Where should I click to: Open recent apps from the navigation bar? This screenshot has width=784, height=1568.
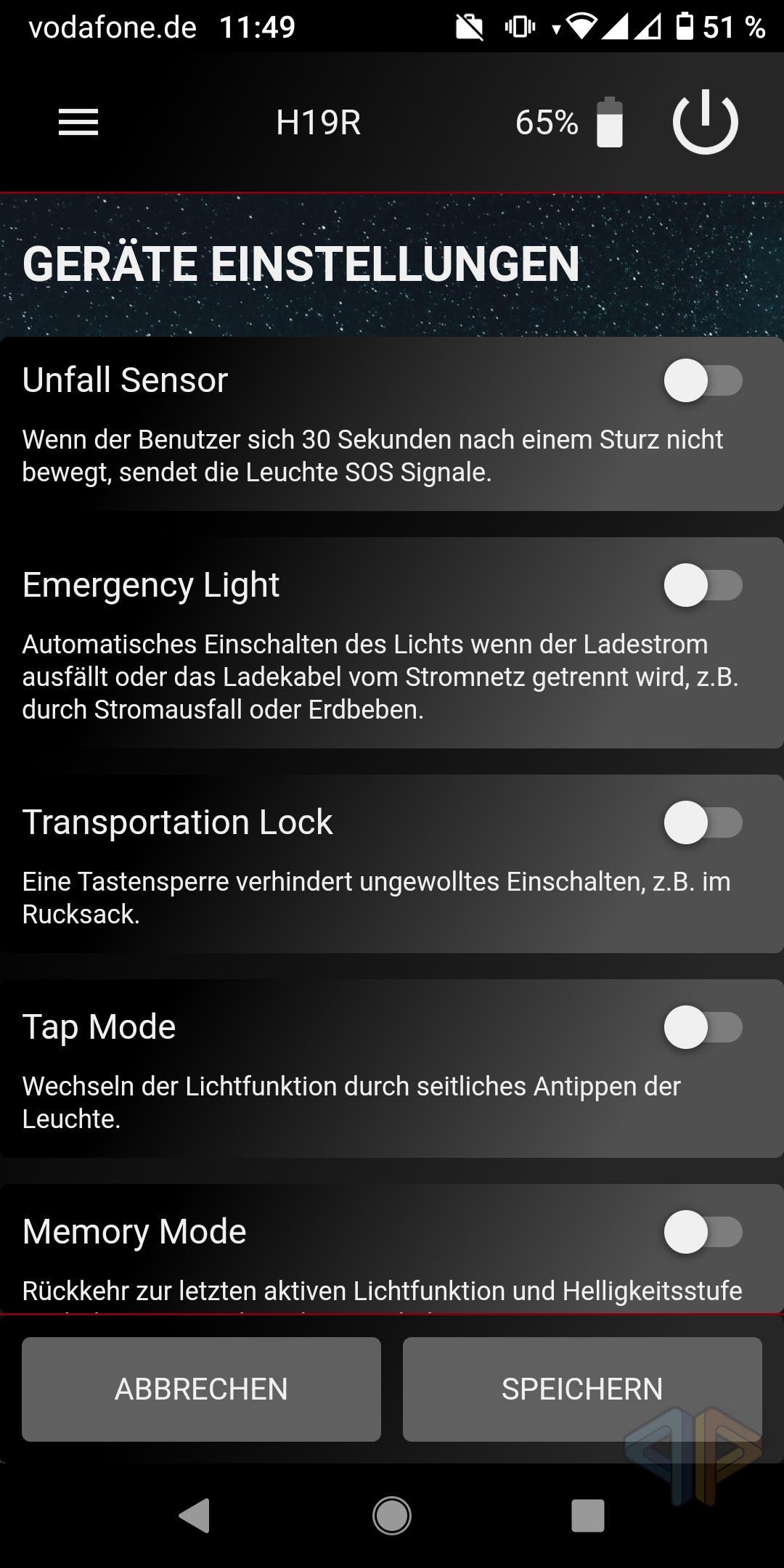[x=588, y=1515]
